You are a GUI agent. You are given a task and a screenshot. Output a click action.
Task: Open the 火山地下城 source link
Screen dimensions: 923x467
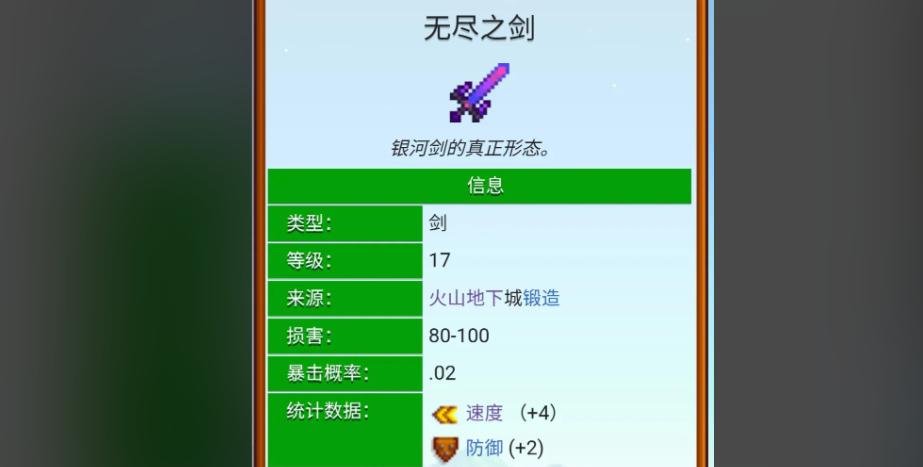[x=465, y=298]
